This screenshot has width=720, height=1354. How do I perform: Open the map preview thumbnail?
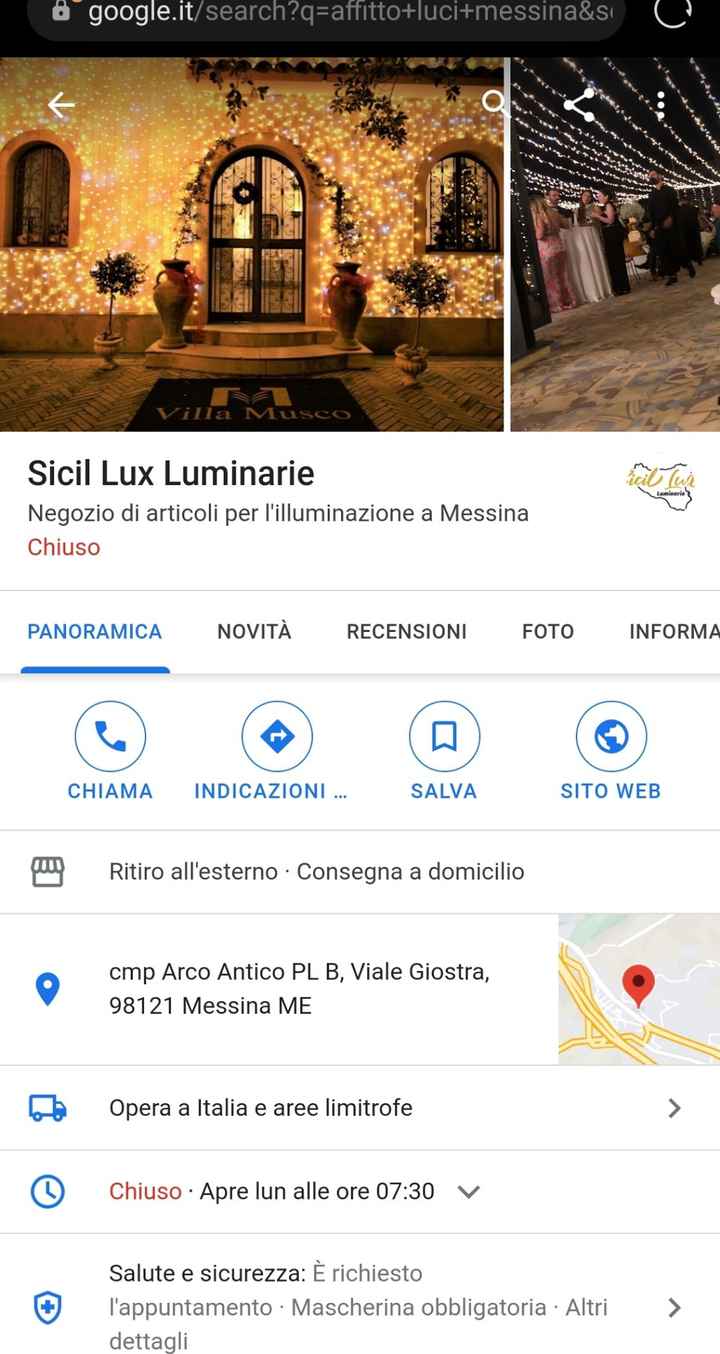(x=639, y=988)
